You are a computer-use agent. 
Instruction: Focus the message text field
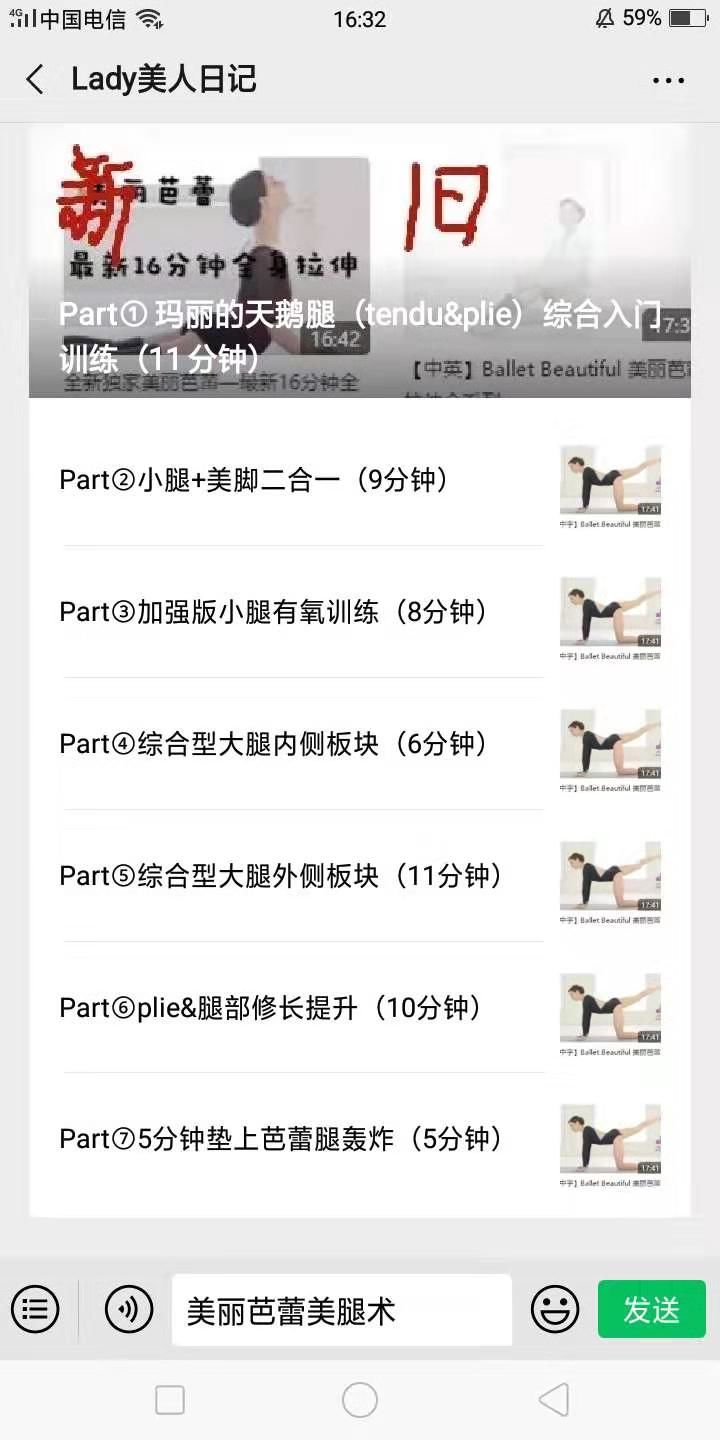(340, 1310)
